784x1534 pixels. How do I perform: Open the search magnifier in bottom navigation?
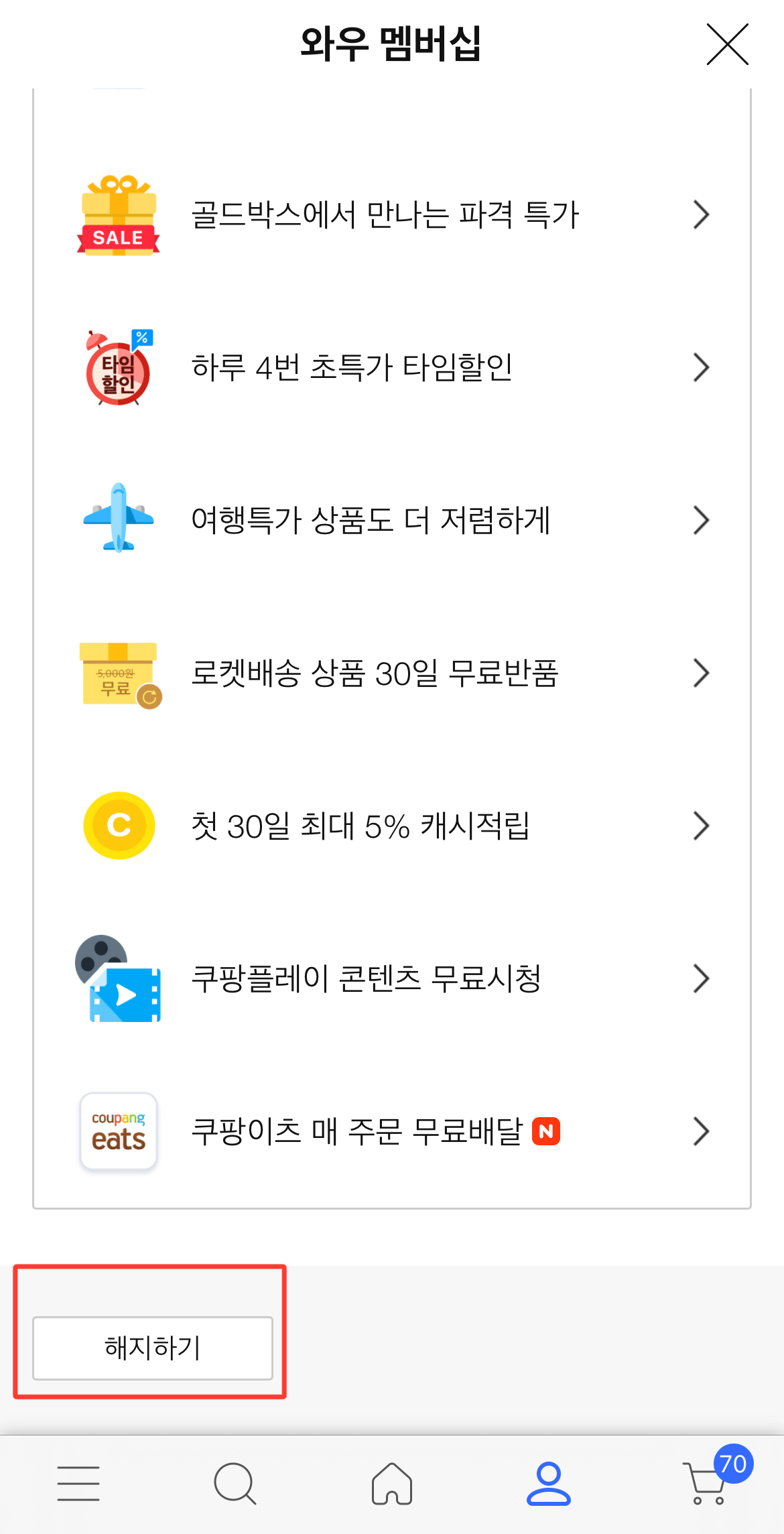(x=235, y=1483)
